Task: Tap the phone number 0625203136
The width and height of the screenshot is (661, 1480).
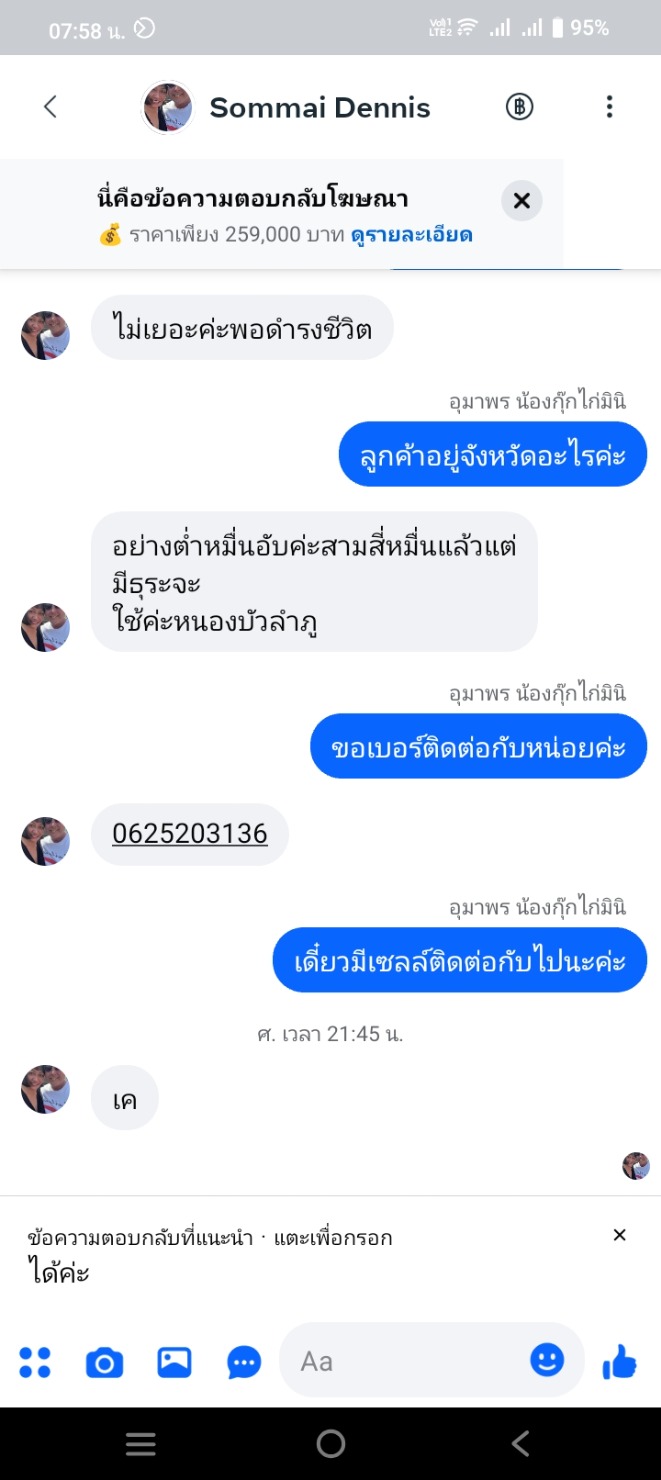Action: pos(190,833)
